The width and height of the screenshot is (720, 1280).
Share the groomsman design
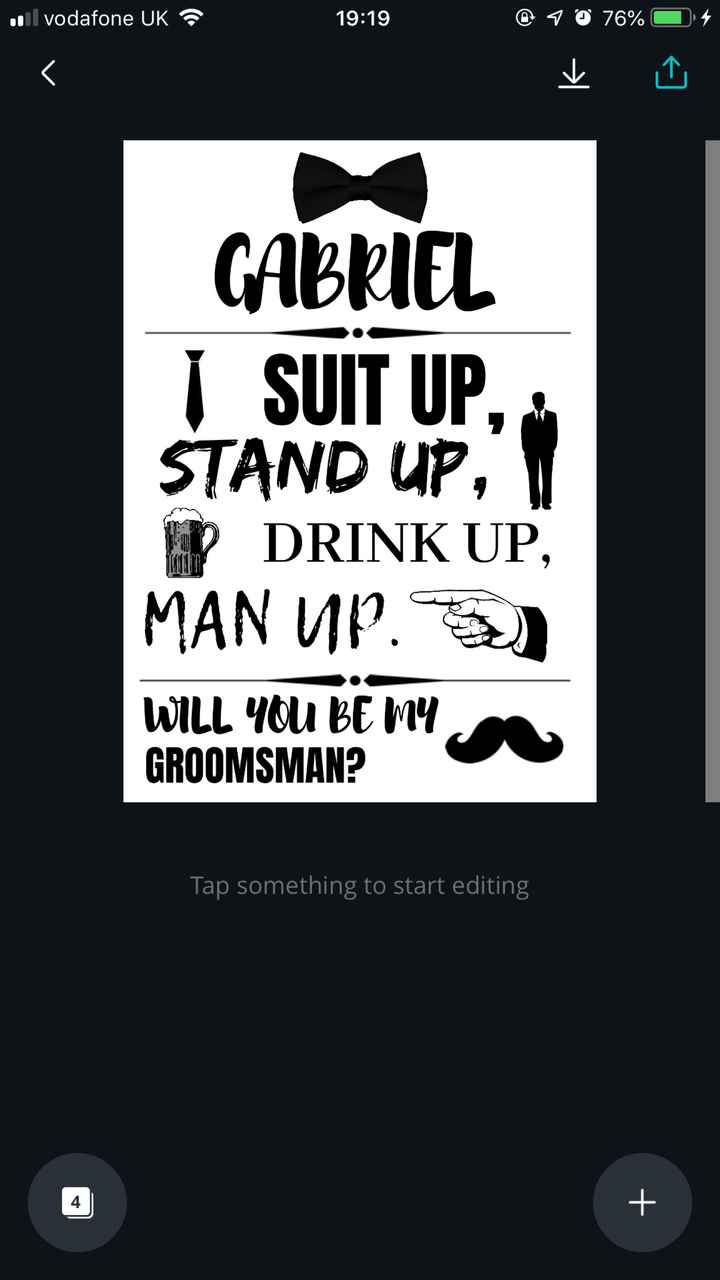(x=671, y=72)
